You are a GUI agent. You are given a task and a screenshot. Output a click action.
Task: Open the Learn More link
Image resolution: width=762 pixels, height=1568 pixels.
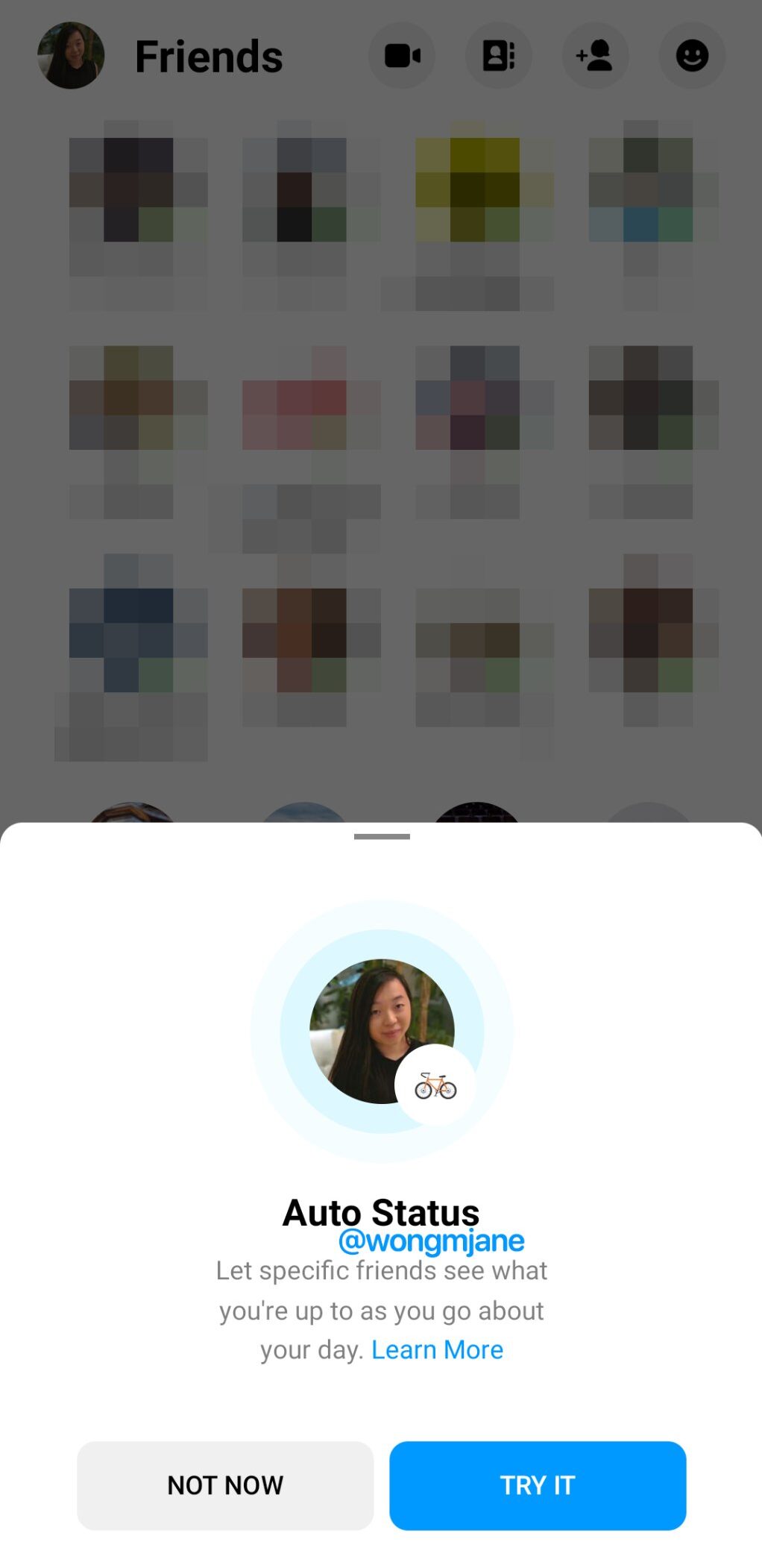(x=438, y=1349)
